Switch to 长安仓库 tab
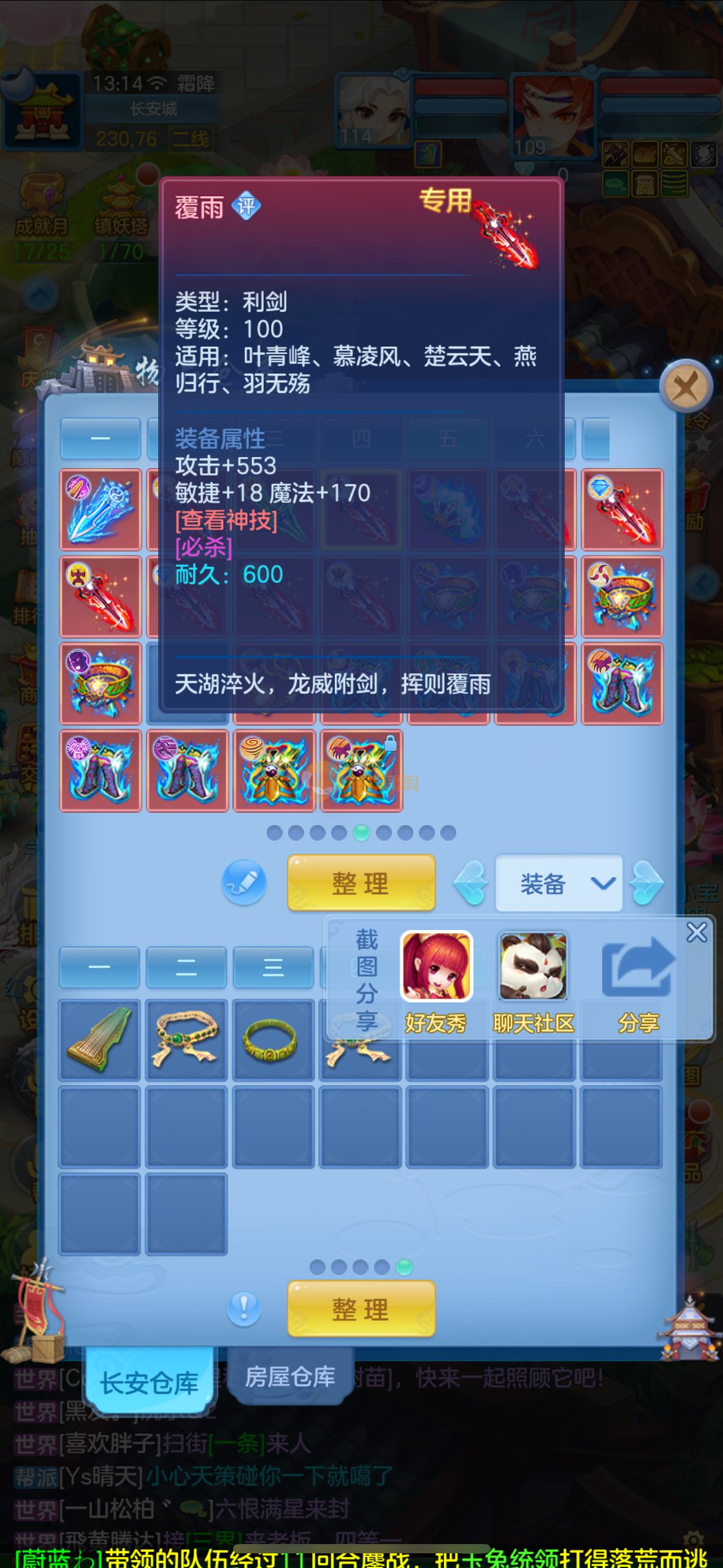723x1568 pixels. click(x=149, y=1383)
